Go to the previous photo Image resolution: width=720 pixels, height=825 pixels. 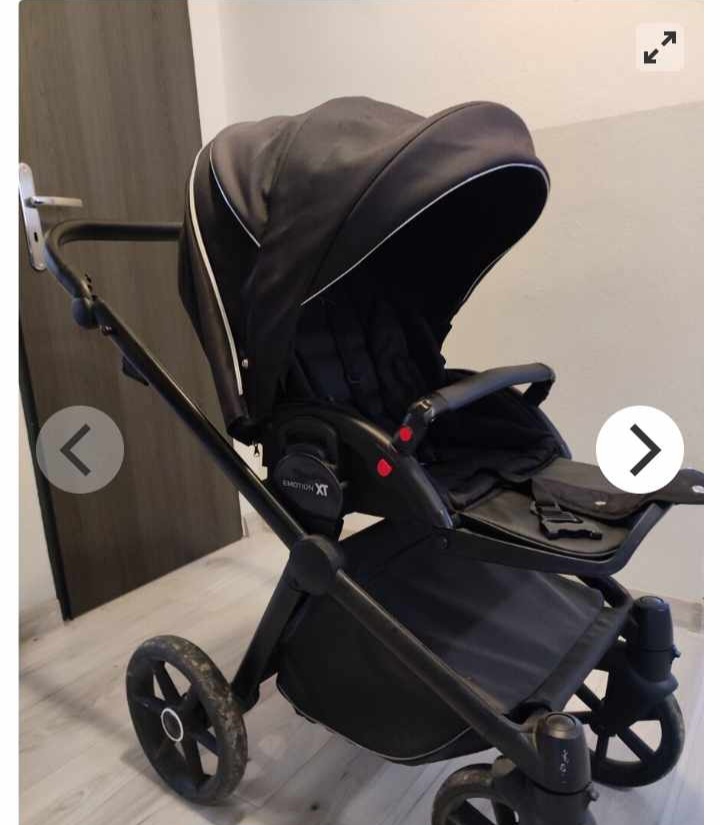pyautogui.click(x=80, y=449)
